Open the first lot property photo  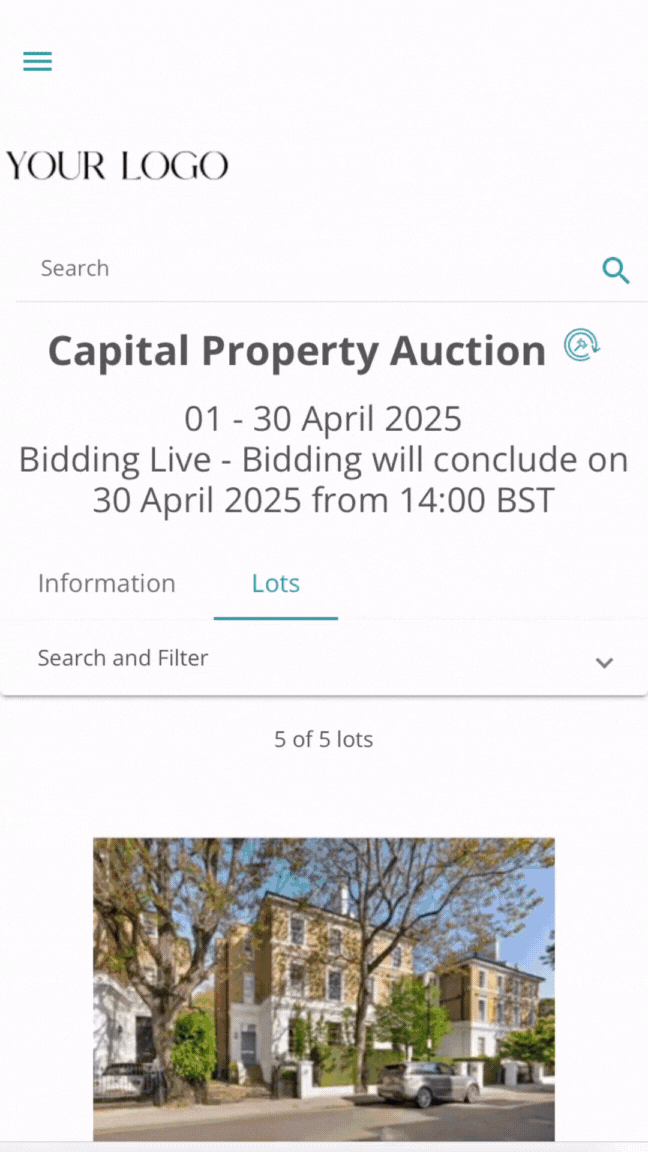coord(323,988)
